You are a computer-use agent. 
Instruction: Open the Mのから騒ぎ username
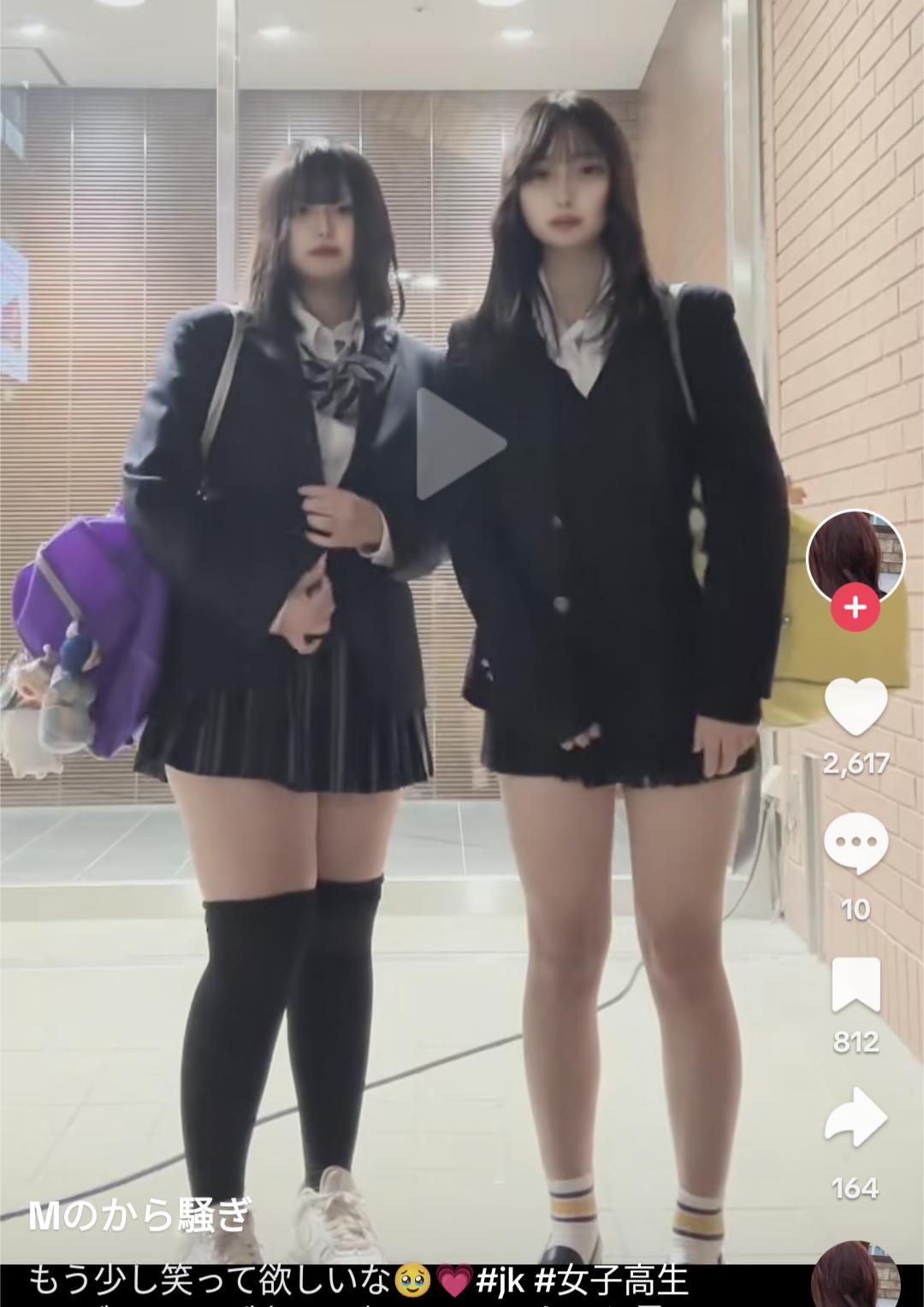click(x=139, y=1215)
